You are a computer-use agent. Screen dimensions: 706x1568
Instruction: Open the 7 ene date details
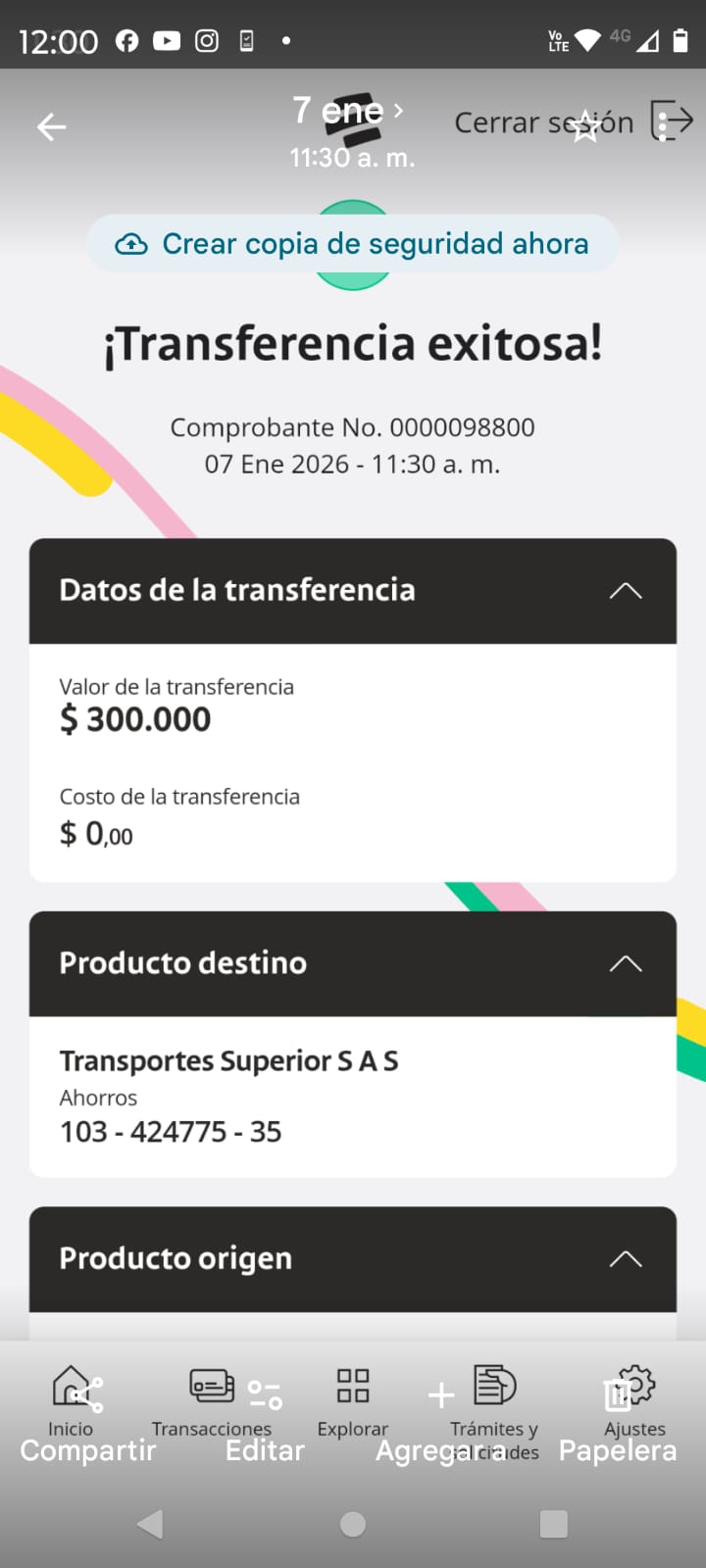click(348, 112)
